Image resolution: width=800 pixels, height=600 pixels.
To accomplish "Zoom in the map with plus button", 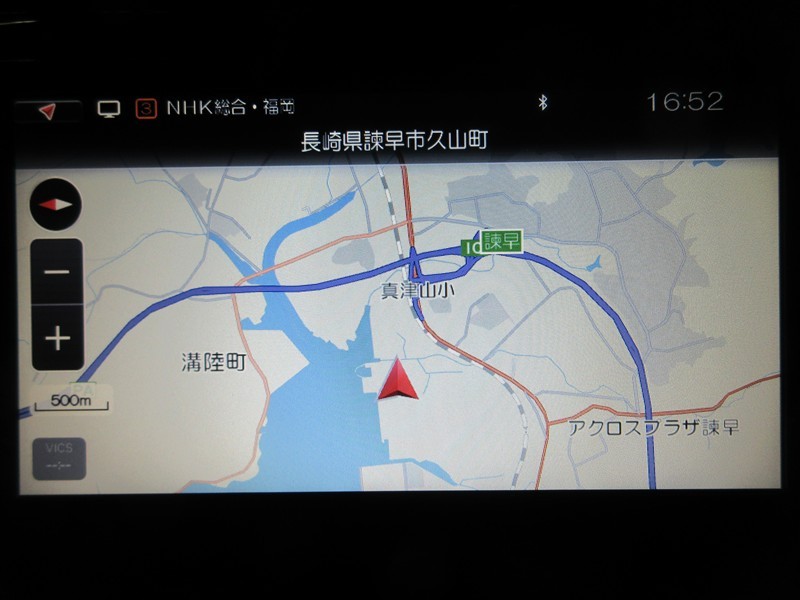I will pyautogui.click(x=57, y=338).
